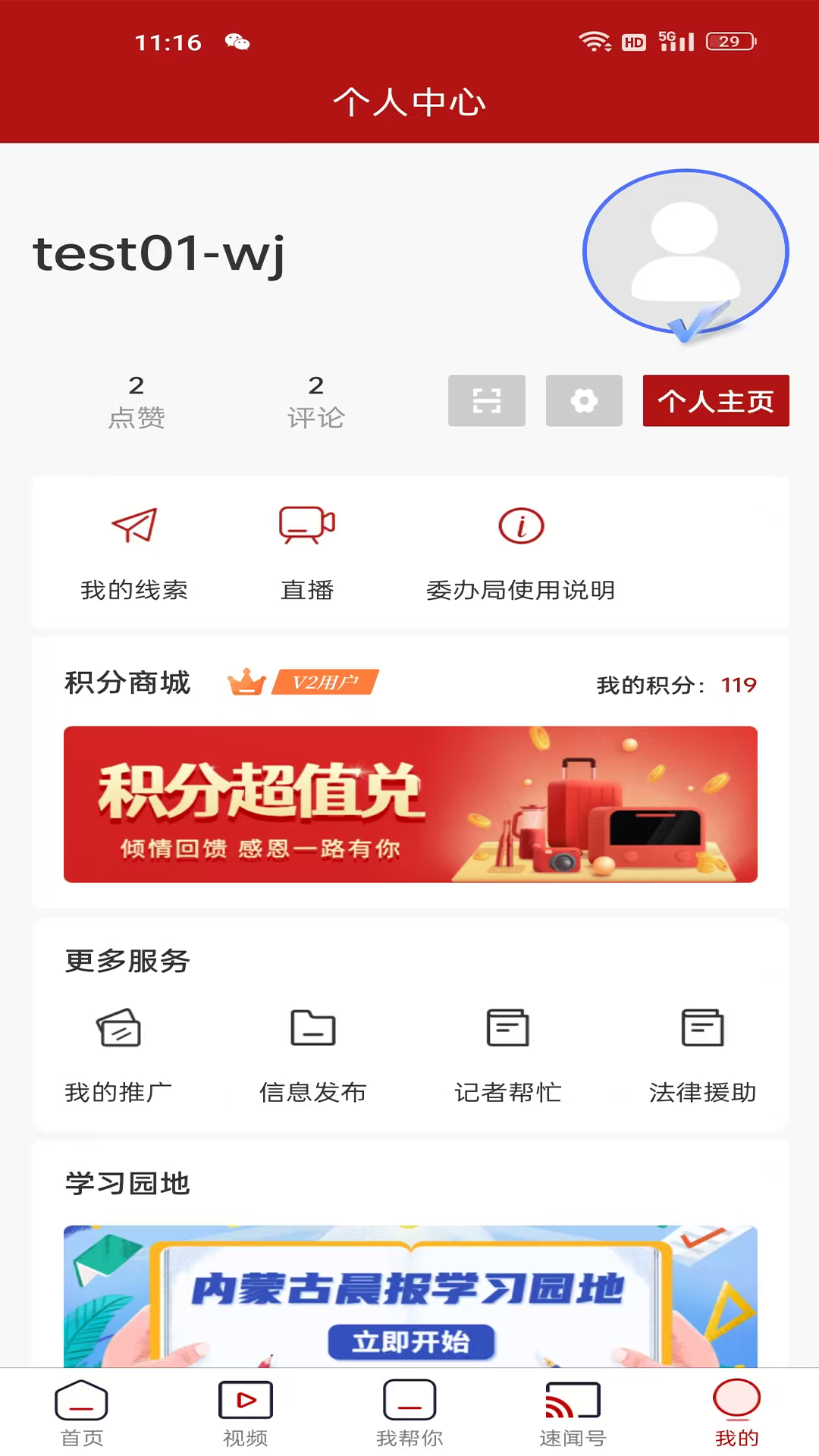This screenshot has height=1456, width=819.
Task: Tap the 个人主页 button
Action: point(715,401)
